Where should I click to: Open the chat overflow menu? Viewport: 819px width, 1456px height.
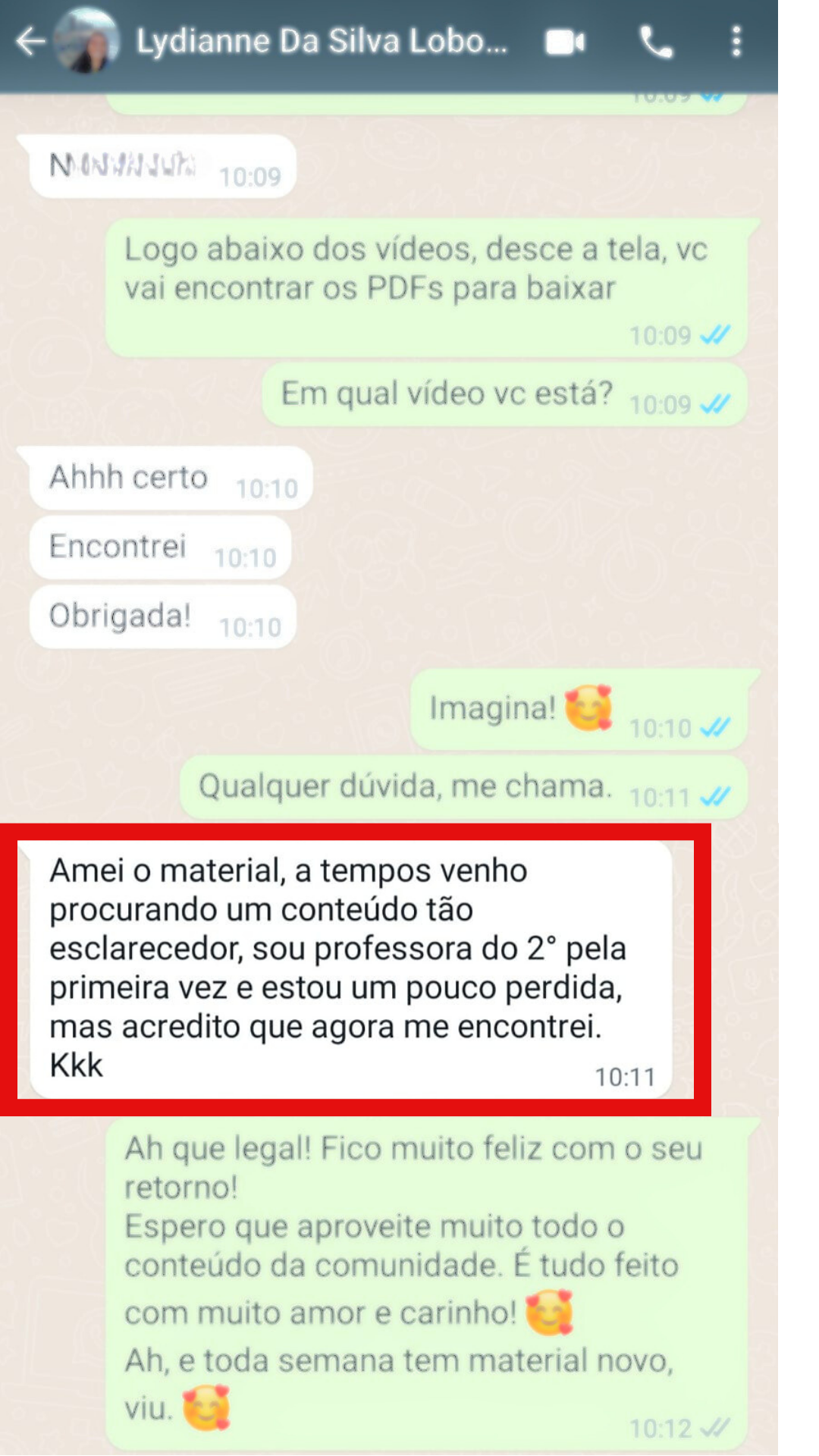[x=736, y=42]
